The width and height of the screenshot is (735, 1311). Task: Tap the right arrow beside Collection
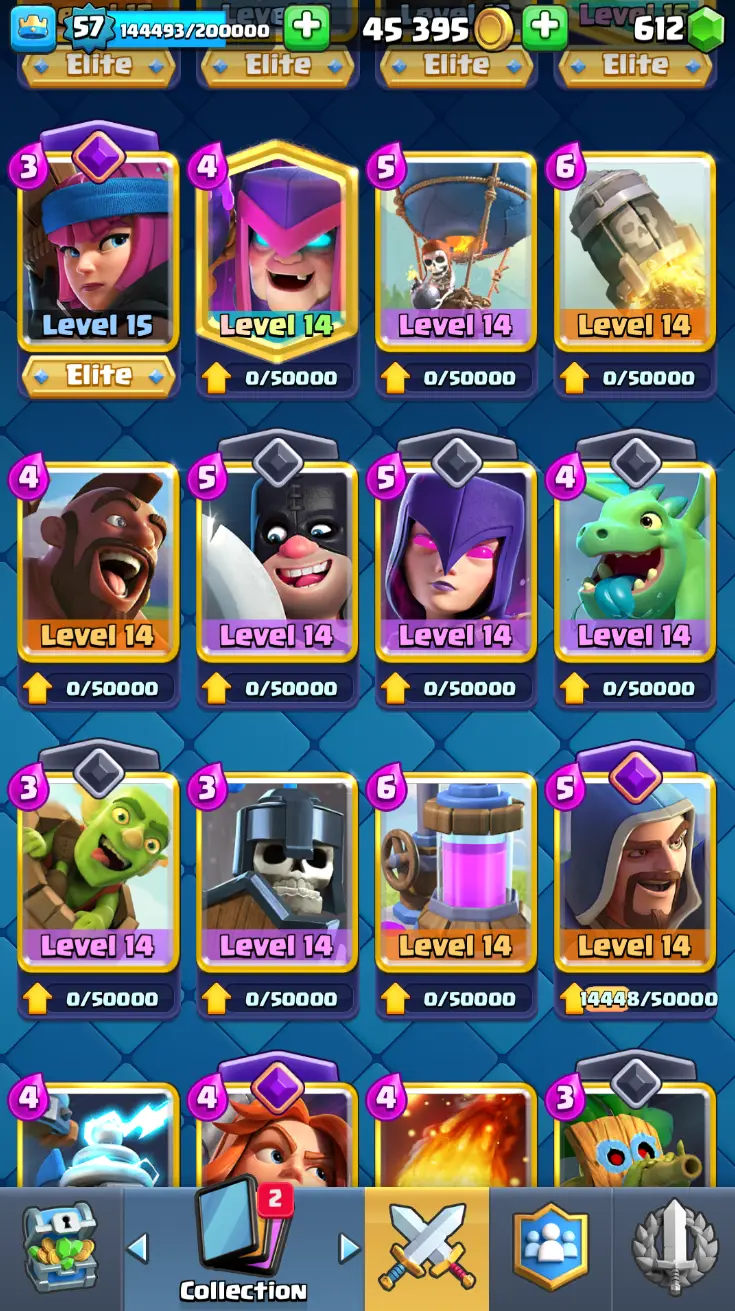pos(349,1247)
